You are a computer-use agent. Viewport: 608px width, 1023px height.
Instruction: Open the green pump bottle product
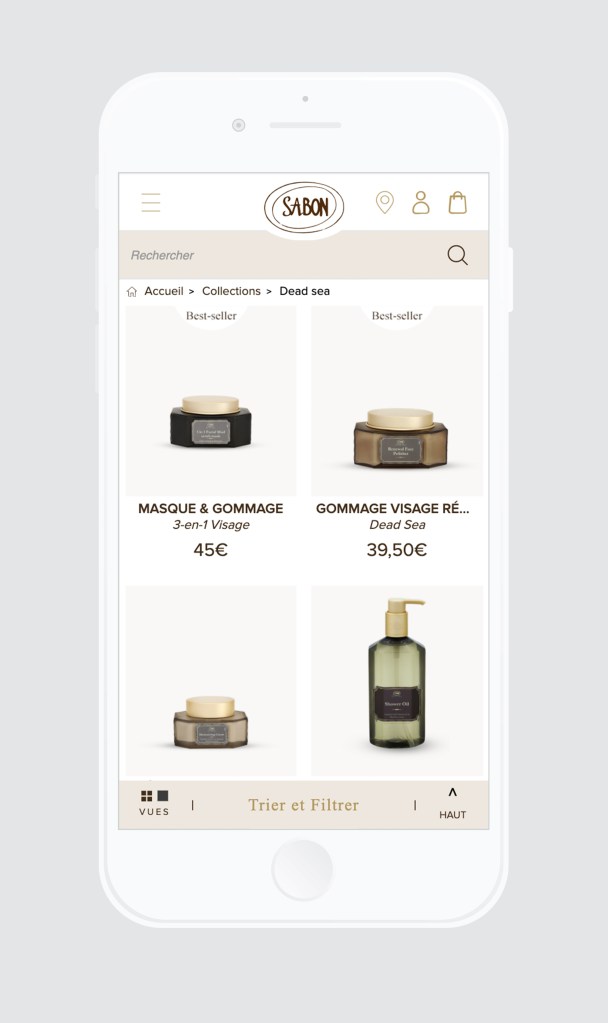pos(398,680)
